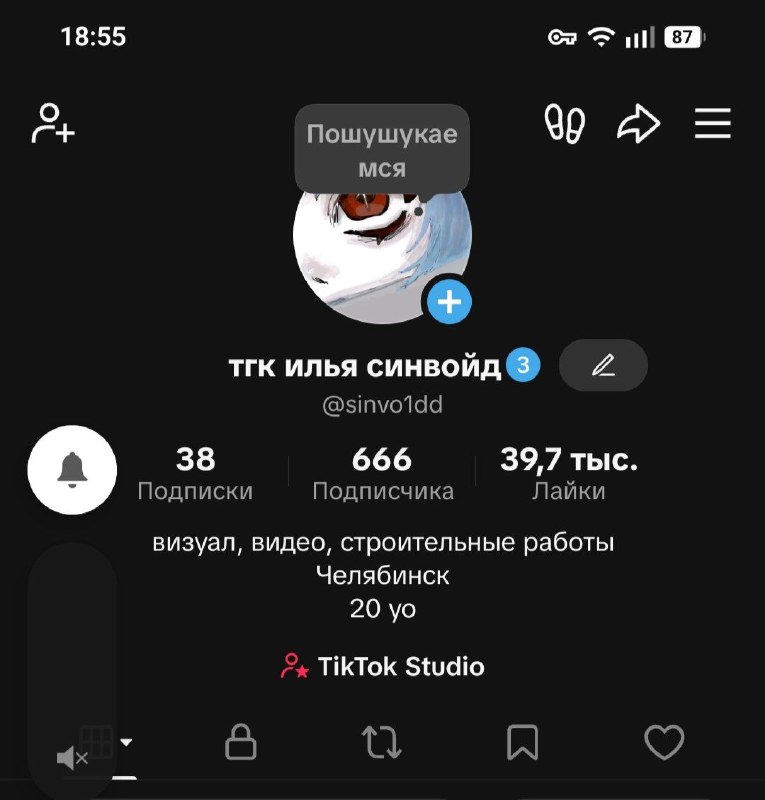Image resolution: width=765 pixels, height=800 pixels.
Task: Show the 39,7 тыс. Лайки details
Action: pyautogui.click(x=569, y=473)
